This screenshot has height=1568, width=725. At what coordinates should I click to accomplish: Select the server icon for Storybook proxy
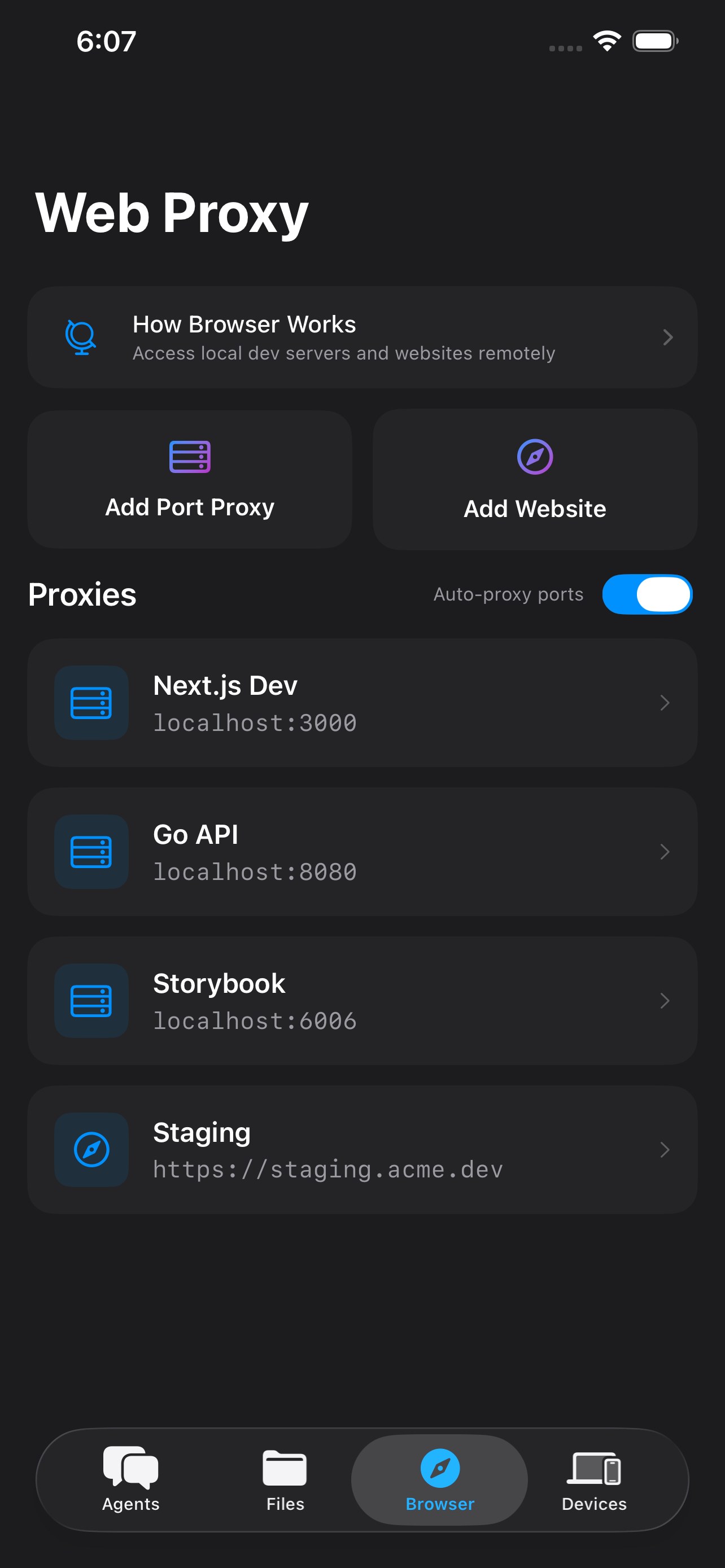pos(91,1001)
